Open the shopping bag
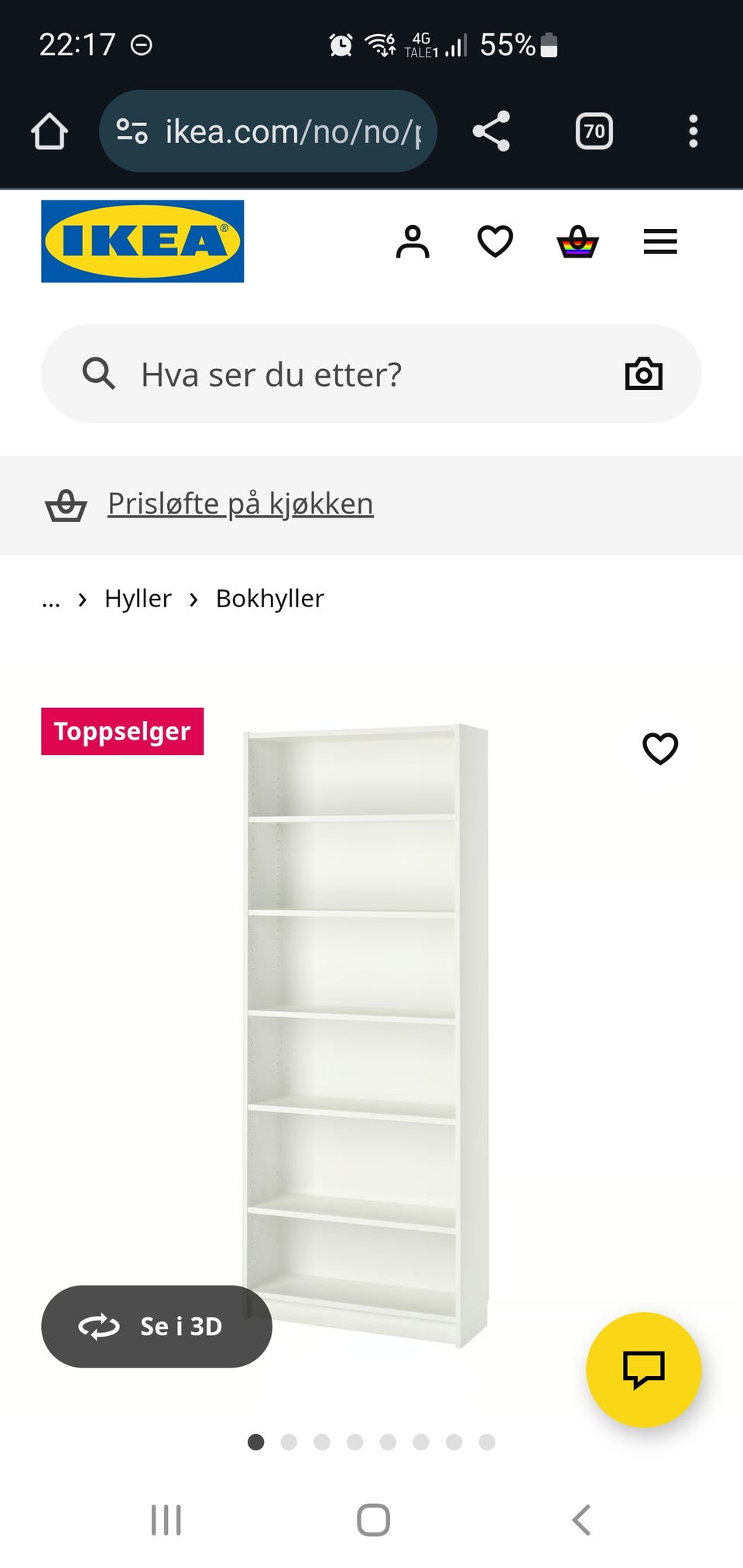743x1568 pixels. pos(578,241)
